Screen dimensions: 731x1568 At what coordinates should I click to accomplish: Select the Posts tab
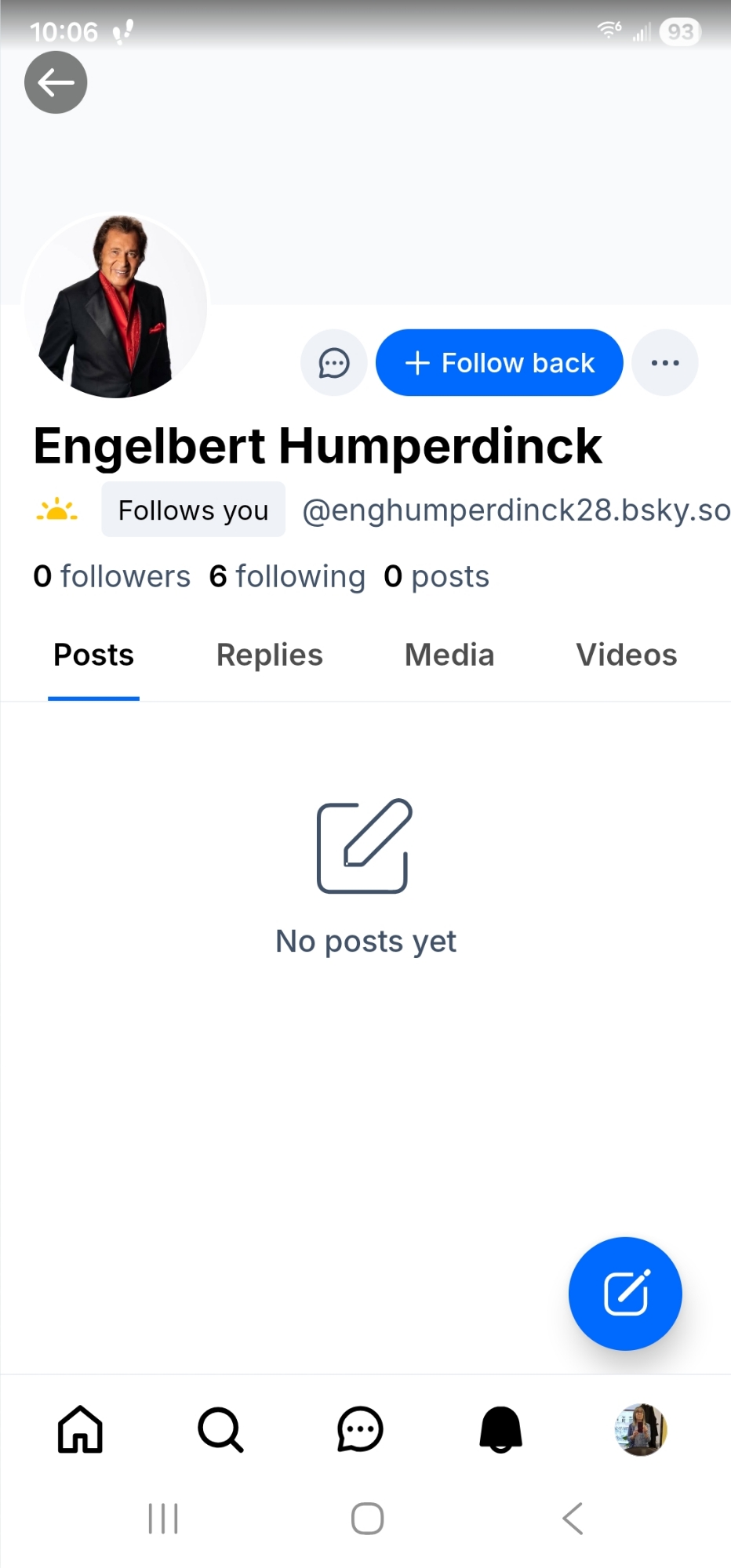(93, 655)
